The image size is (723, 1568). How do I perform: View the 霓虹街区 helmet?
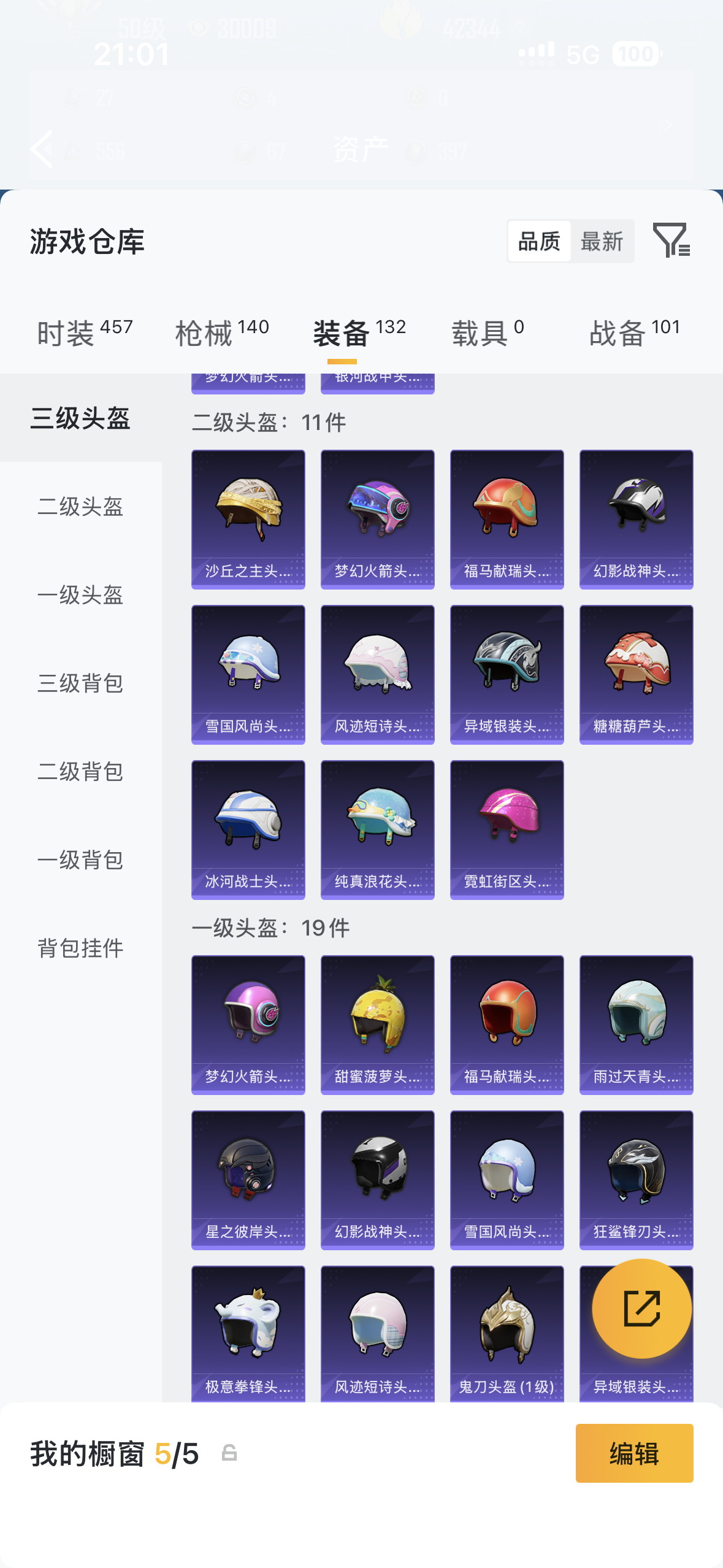click(507, 829)
